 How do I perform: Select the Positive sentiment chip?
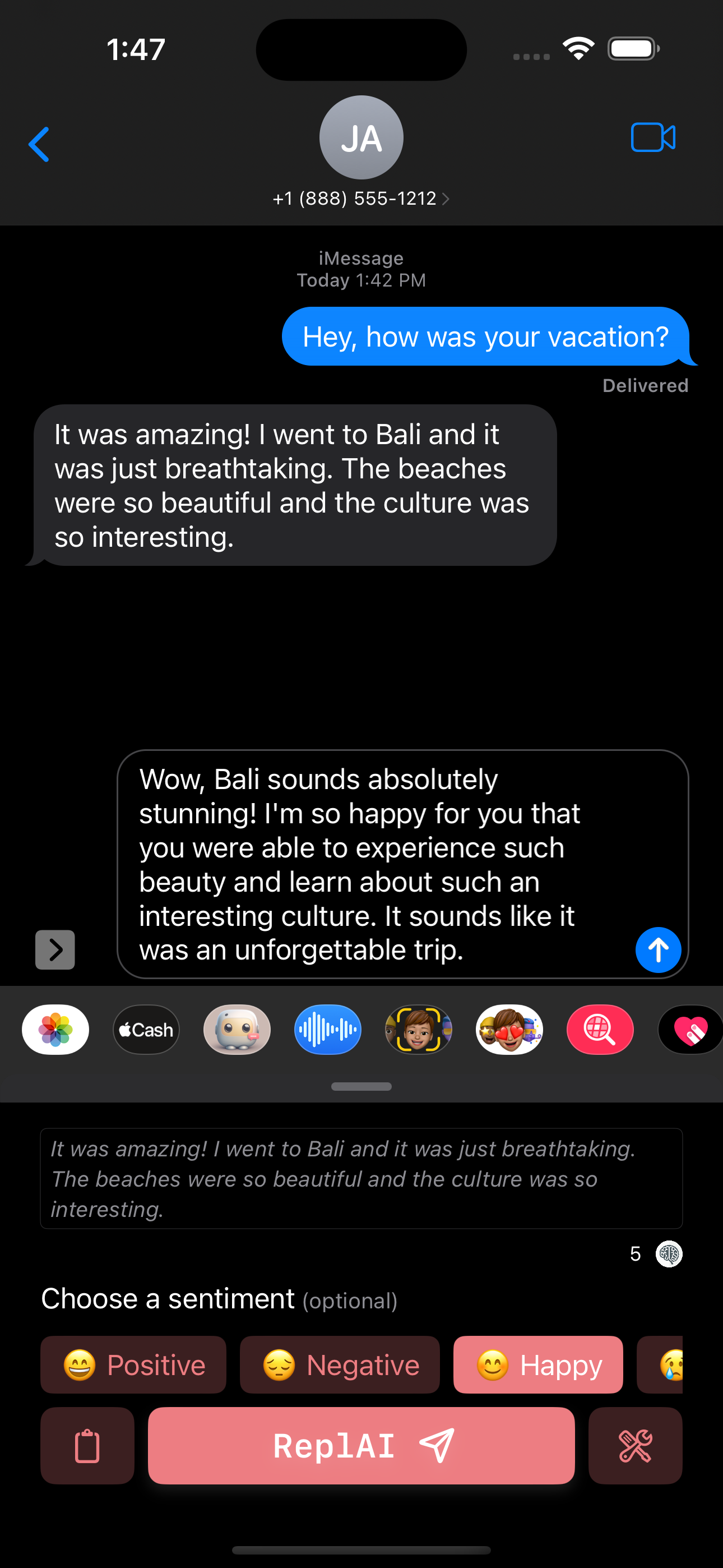pyautogui.click(x=133, y=1364)
